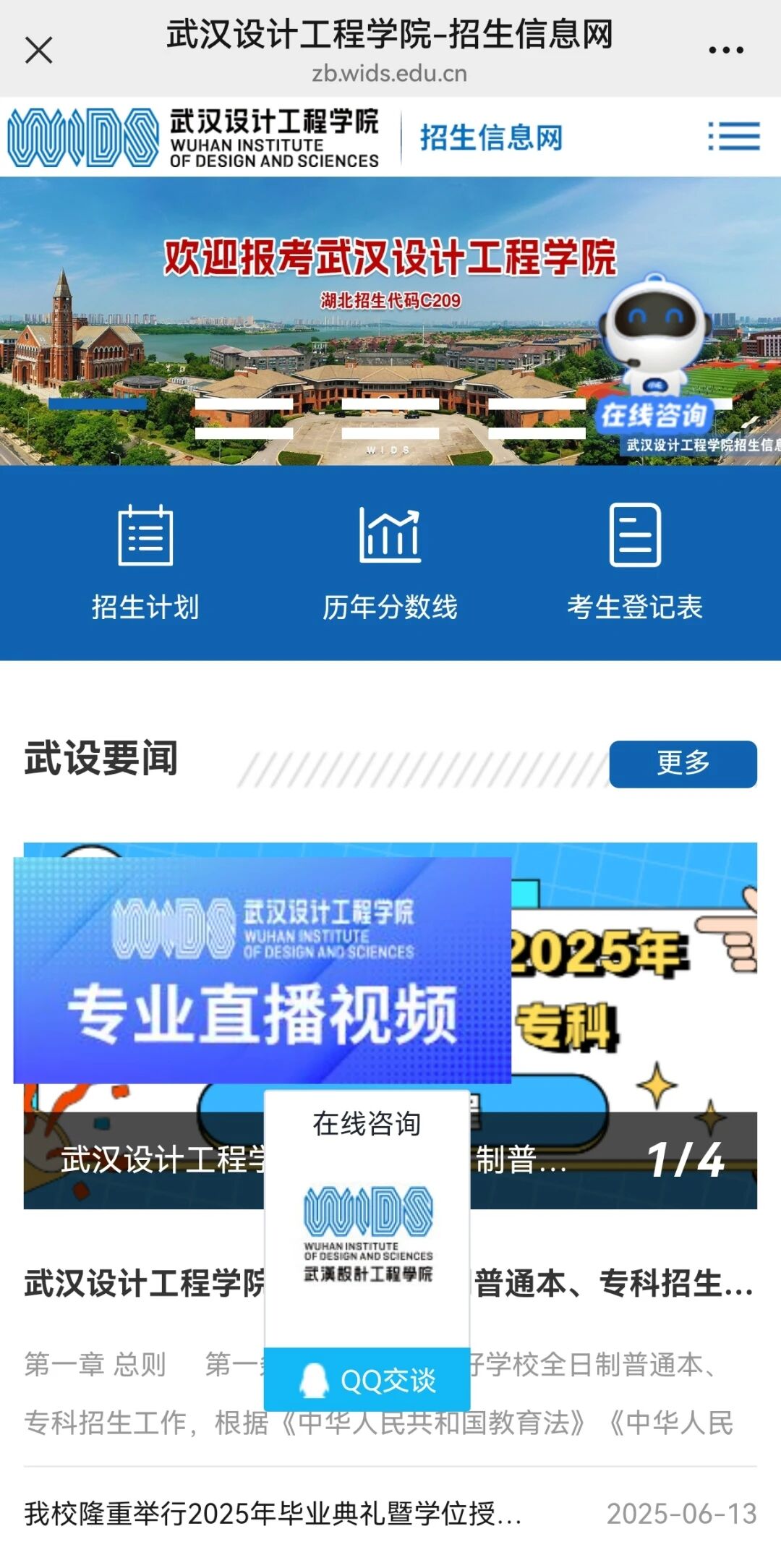This screenshot has width=781, height=1568.
Task: Open the browser overflow menu
Action: [x=725, y=51]
